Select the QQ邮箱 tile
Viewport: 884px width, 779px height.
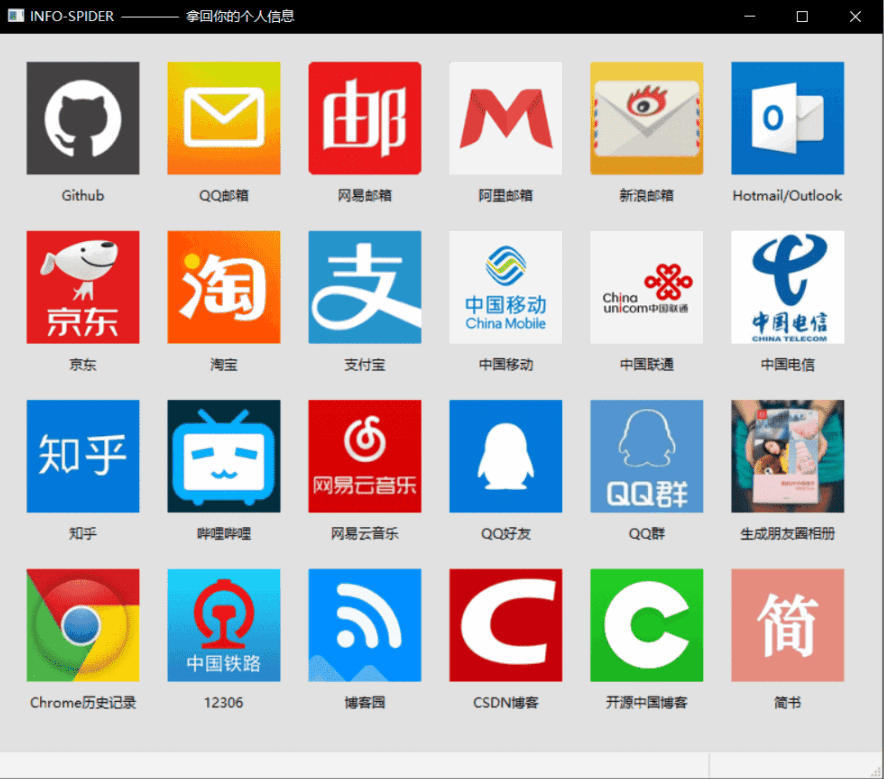coord(224,118)
